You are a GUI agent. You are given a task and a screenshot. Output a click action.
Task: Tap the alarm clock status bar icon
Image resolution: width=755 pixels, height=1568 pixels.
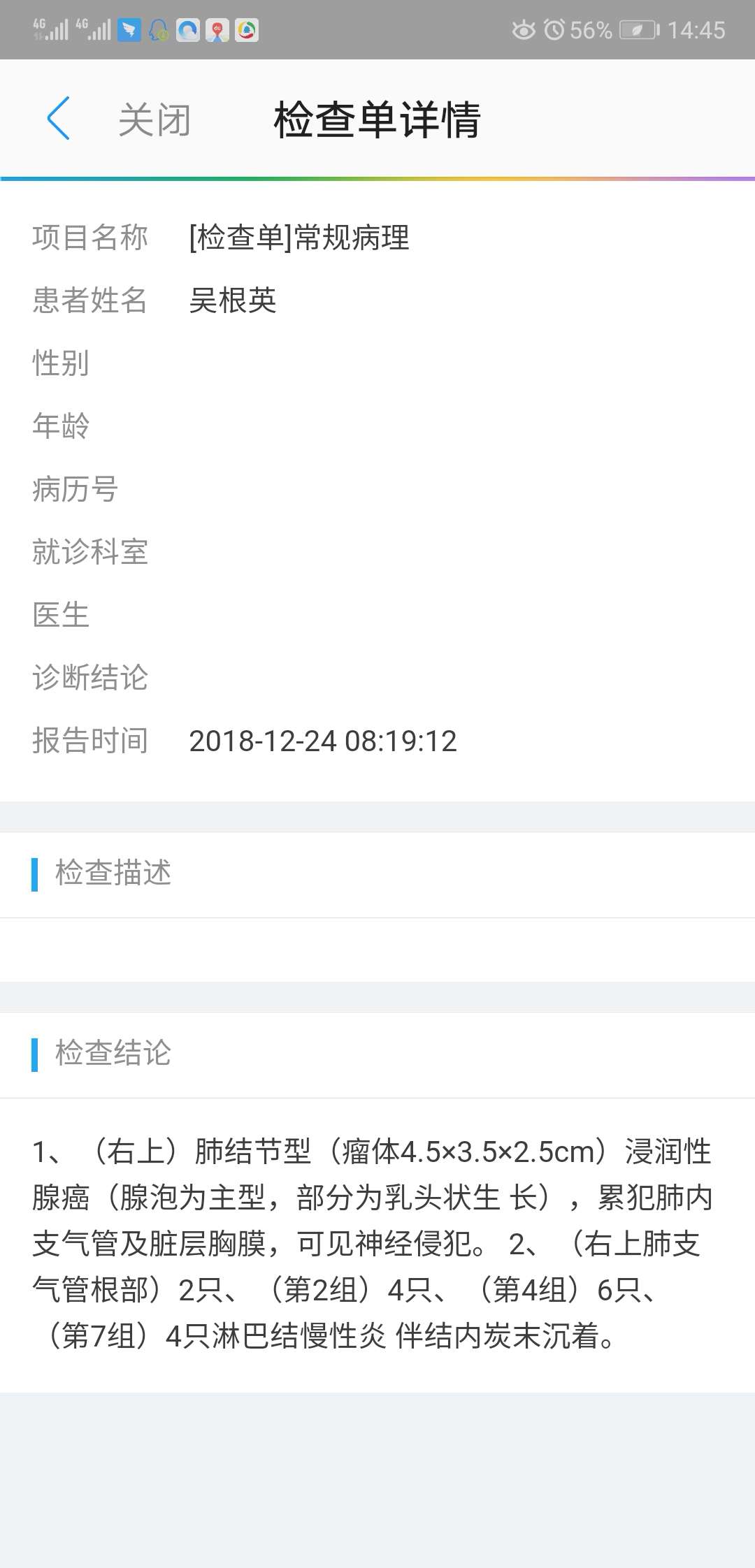(x=554, y=29)
